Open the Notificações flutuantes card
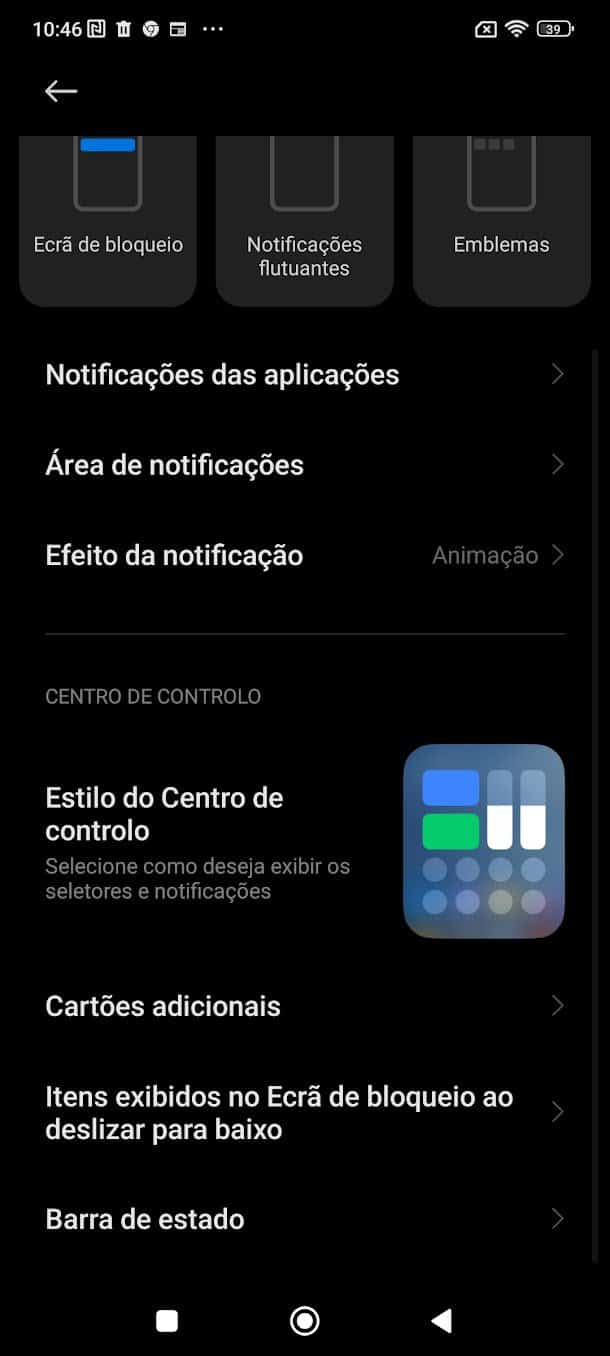610x1356 pixels. click(x=304, y=221)
